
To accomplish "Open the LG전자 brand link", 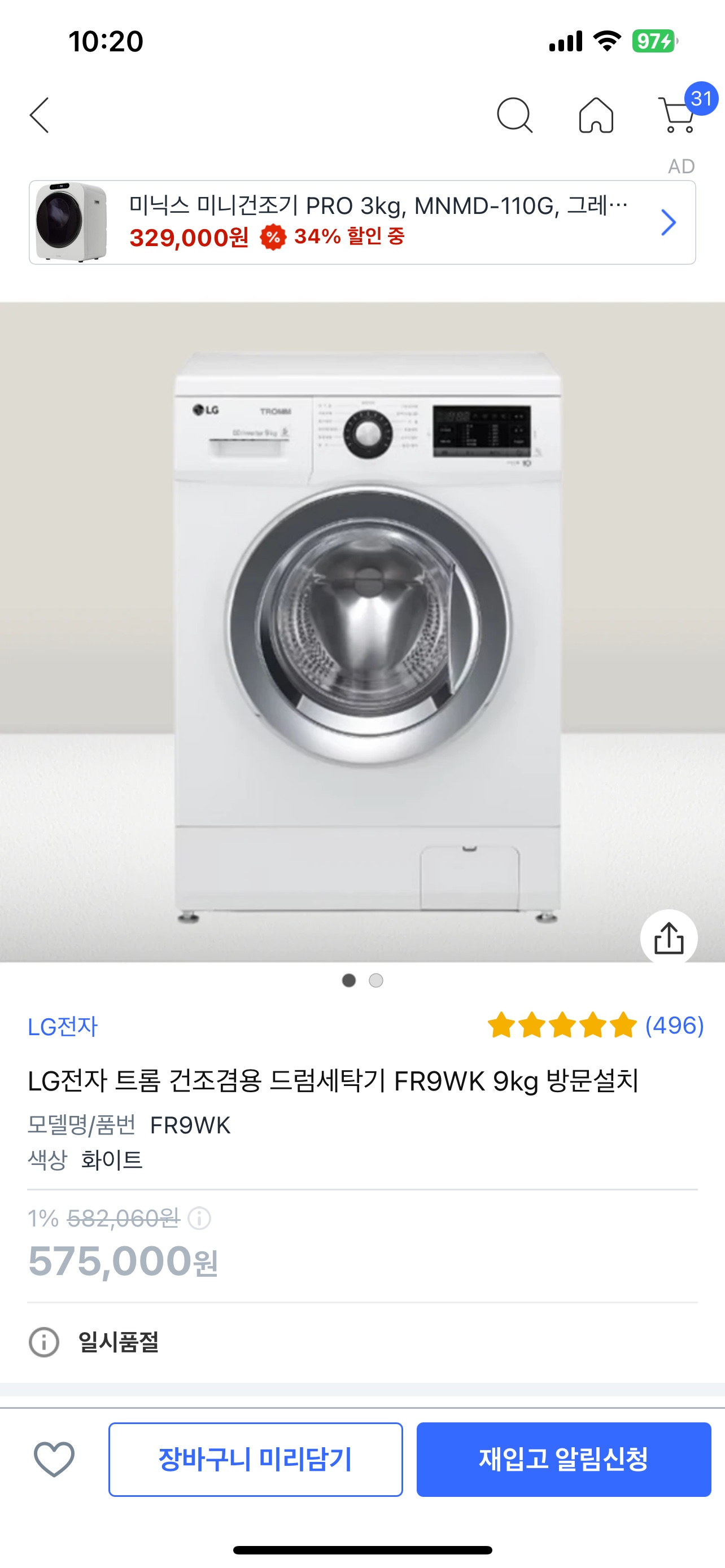I will tap(63, 1027).
